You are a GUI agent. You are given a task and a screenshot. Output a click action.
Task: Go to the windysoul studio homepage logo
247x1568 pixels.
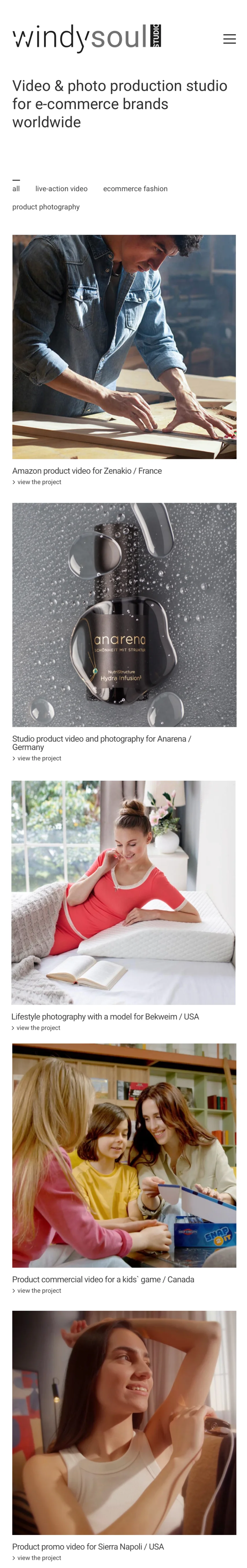click(x=86, y=38)
